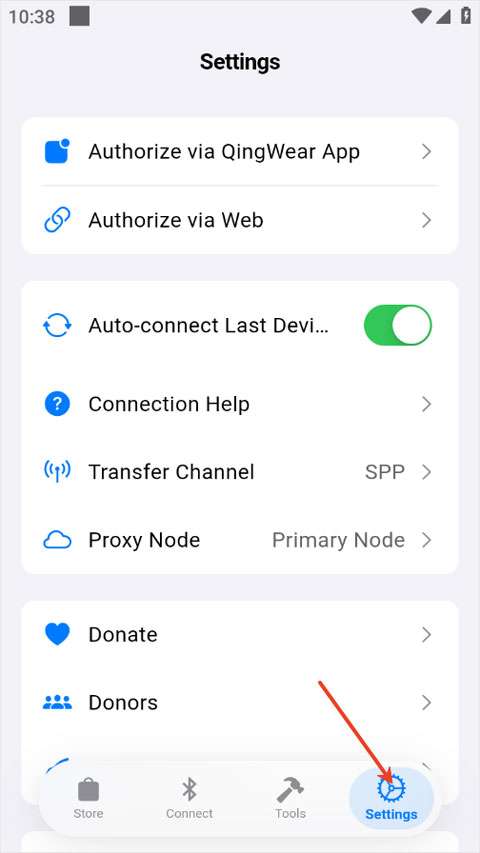Open Authorize via Web option
The width and height of the screenshot is (480, 853).
(x=239, y=220)
